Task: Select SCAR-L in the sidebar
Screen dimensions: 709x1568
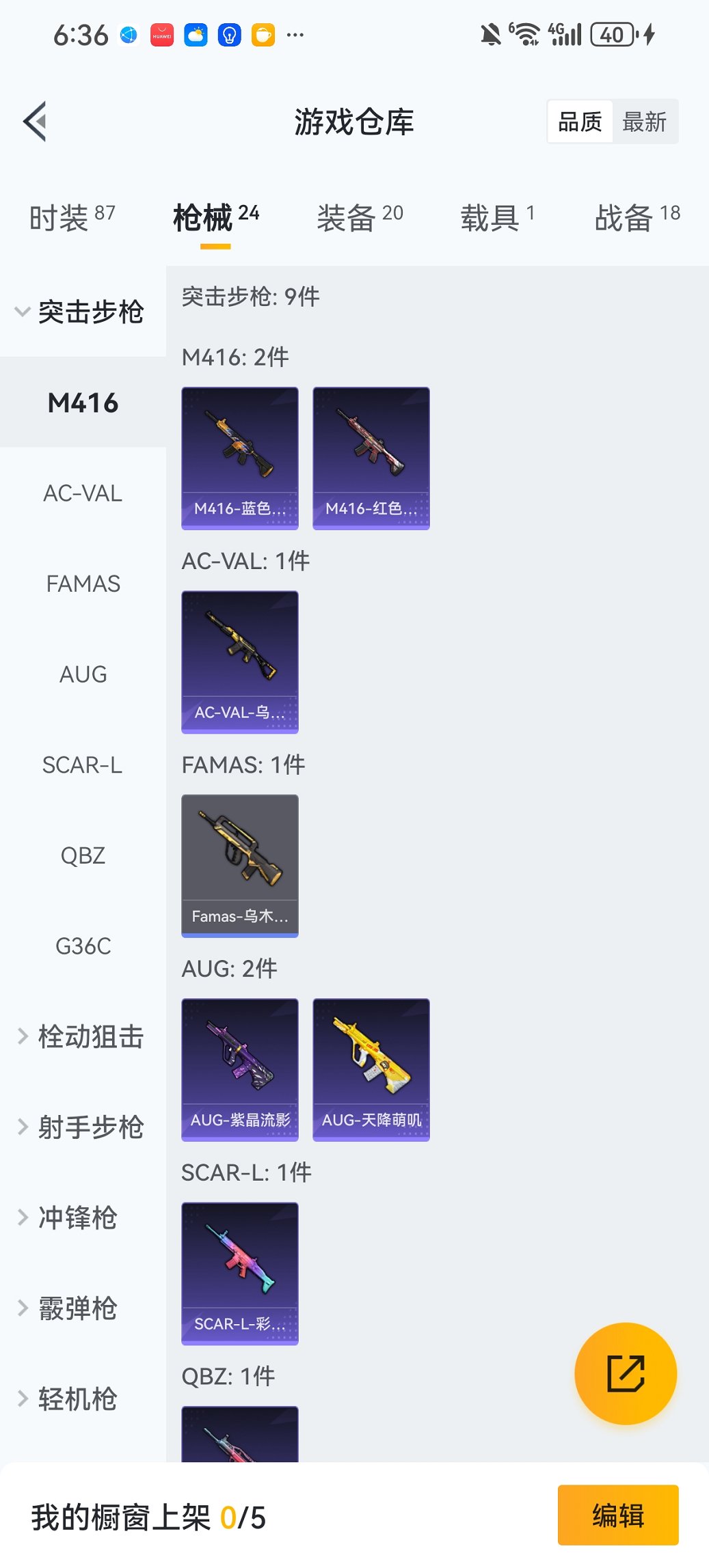Action: click(x=83, y=765)
